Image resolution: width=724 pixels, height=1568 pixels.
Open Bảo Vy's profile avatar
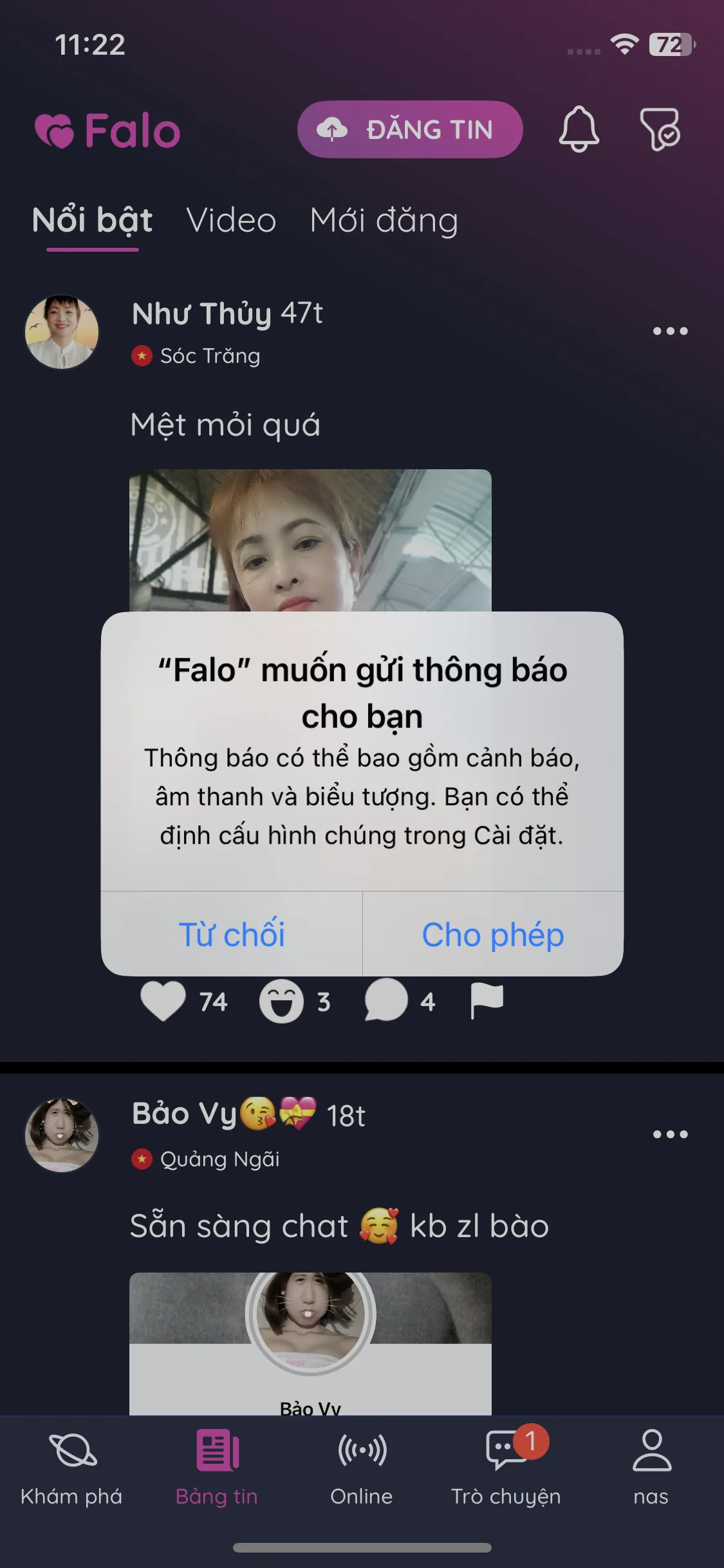coord(62,1135)
